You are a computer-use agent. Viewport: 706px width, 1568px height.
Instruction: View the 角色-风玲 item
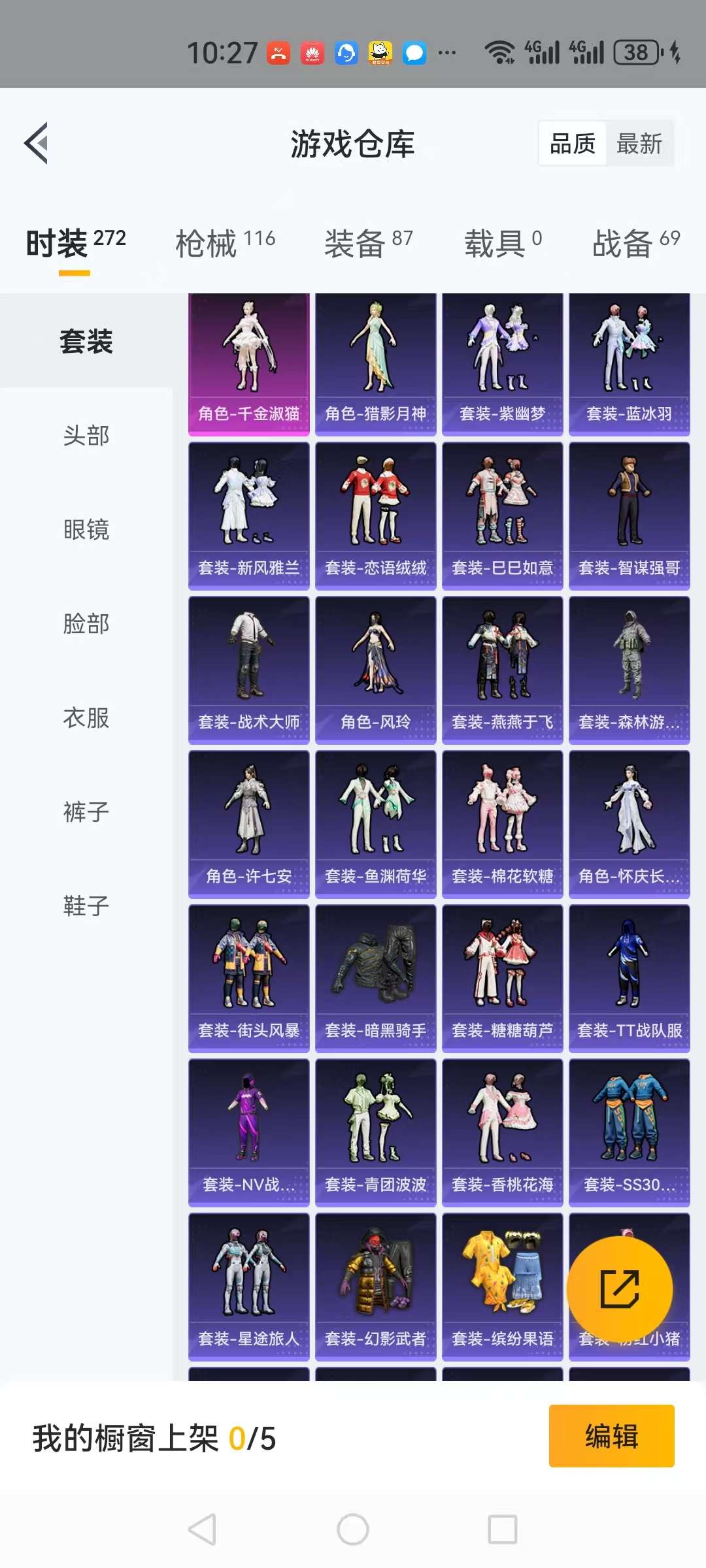pos(375,670)
